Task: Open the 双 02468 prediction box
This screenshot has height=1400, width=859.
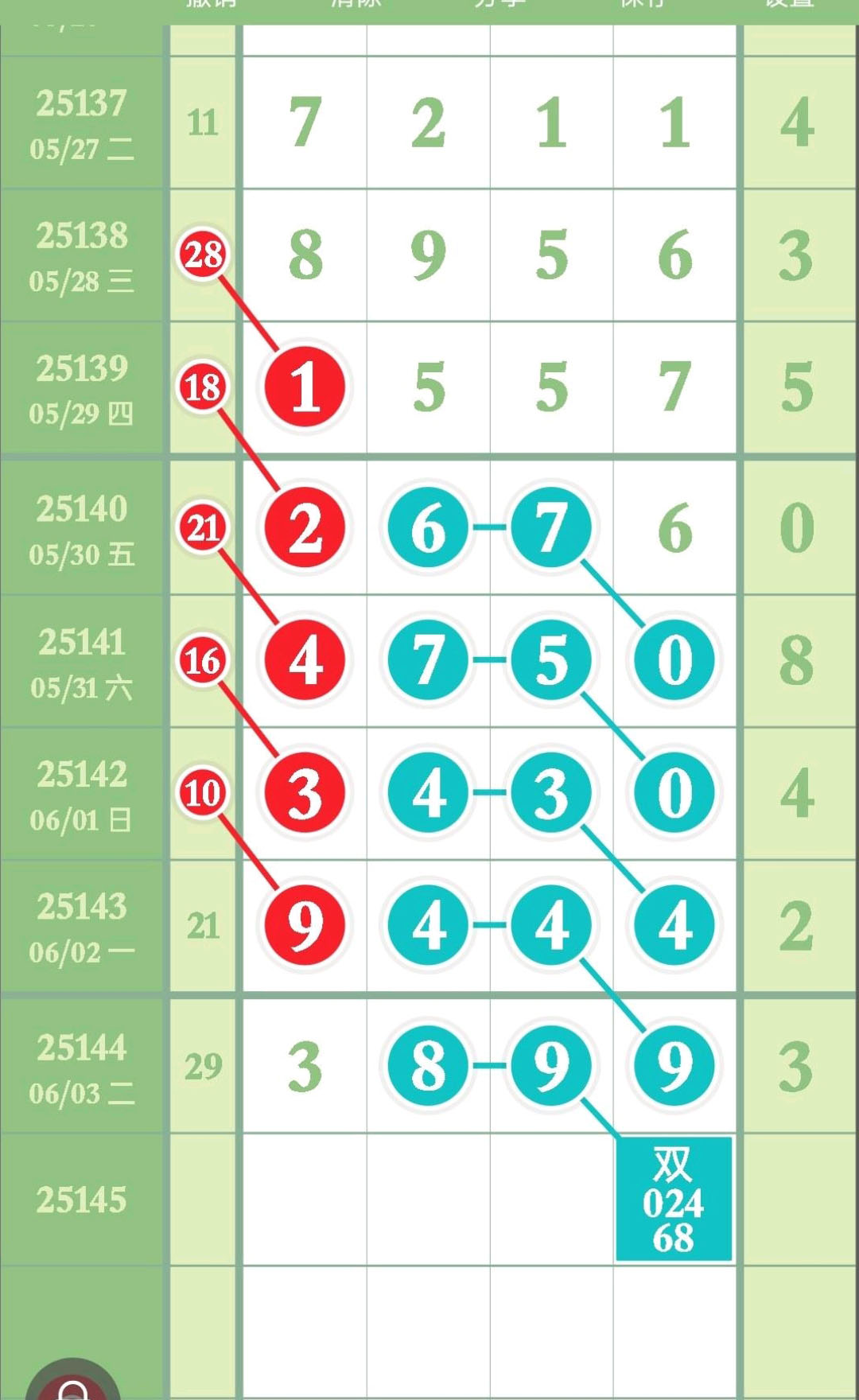Action: click(674, 1199)
